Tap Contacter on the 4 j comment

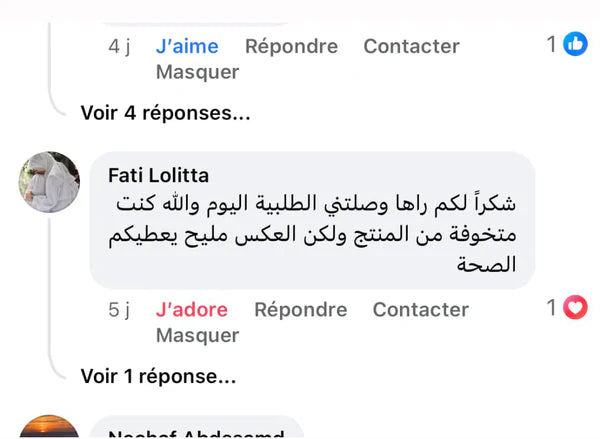pyautogui.click(x=411, y=46)
